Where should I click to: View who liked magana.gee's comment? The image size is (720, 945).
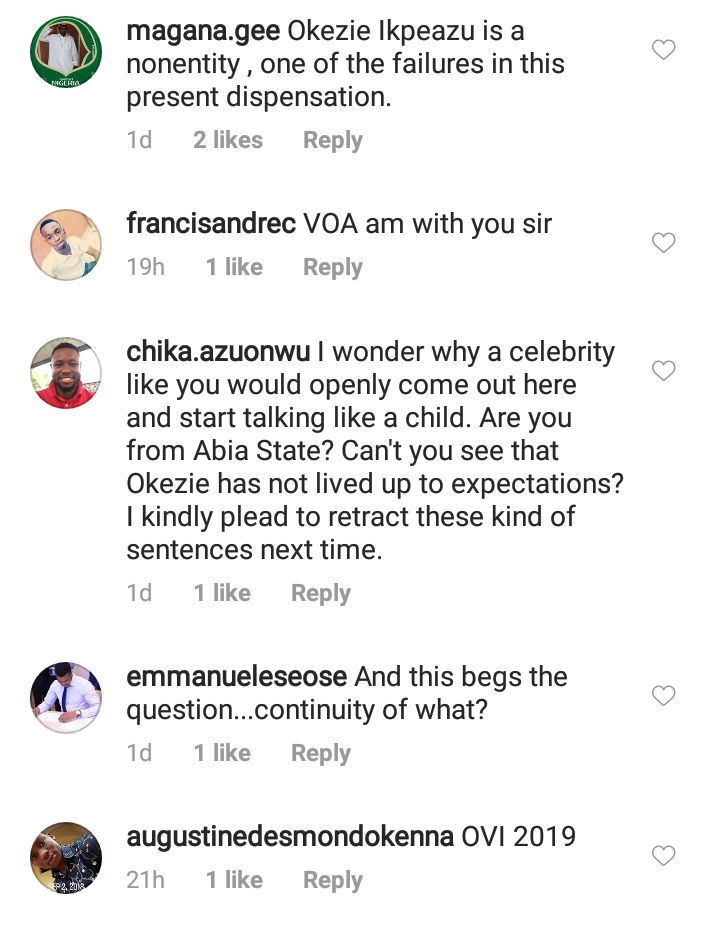coord(228,140)
